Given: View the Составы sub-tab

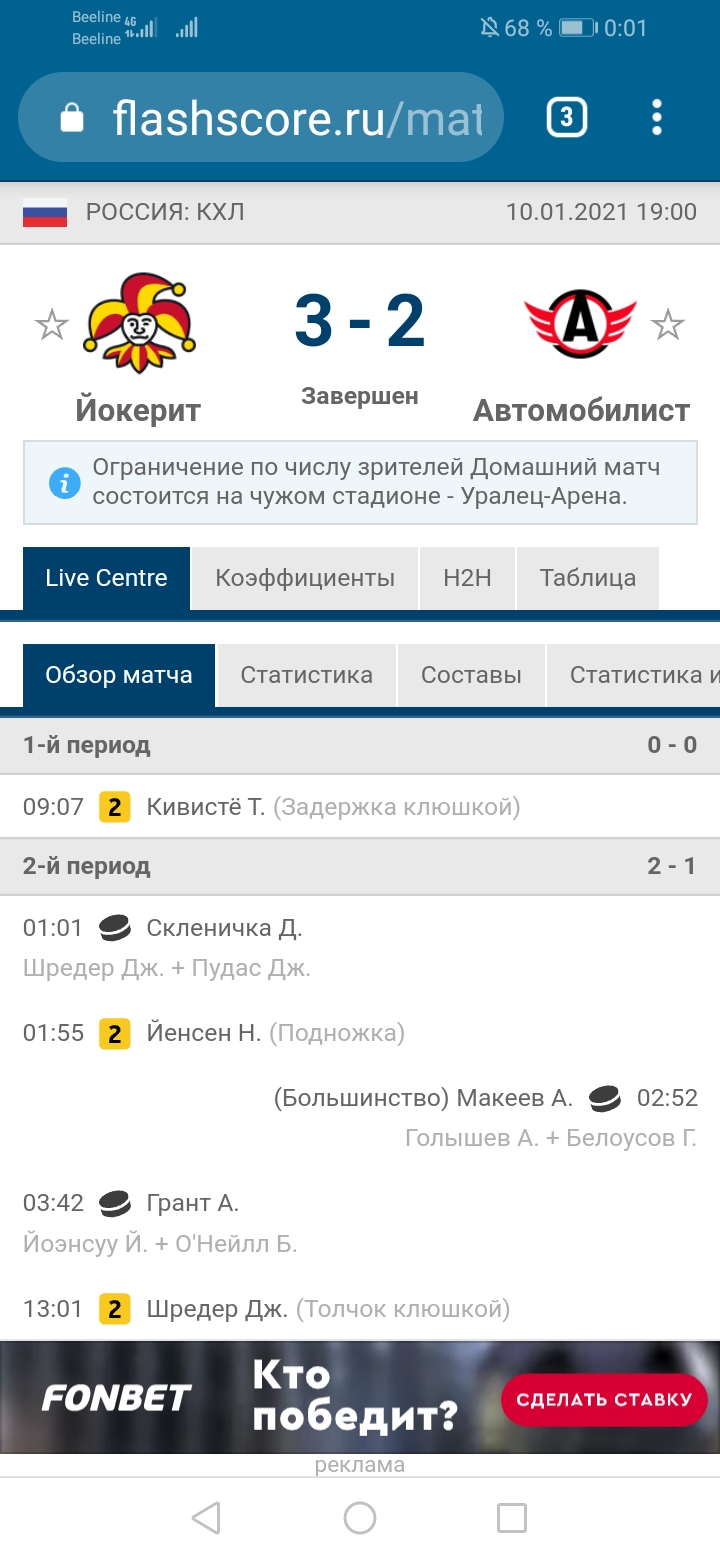Looking at the screenshot, I should [471, 675].
